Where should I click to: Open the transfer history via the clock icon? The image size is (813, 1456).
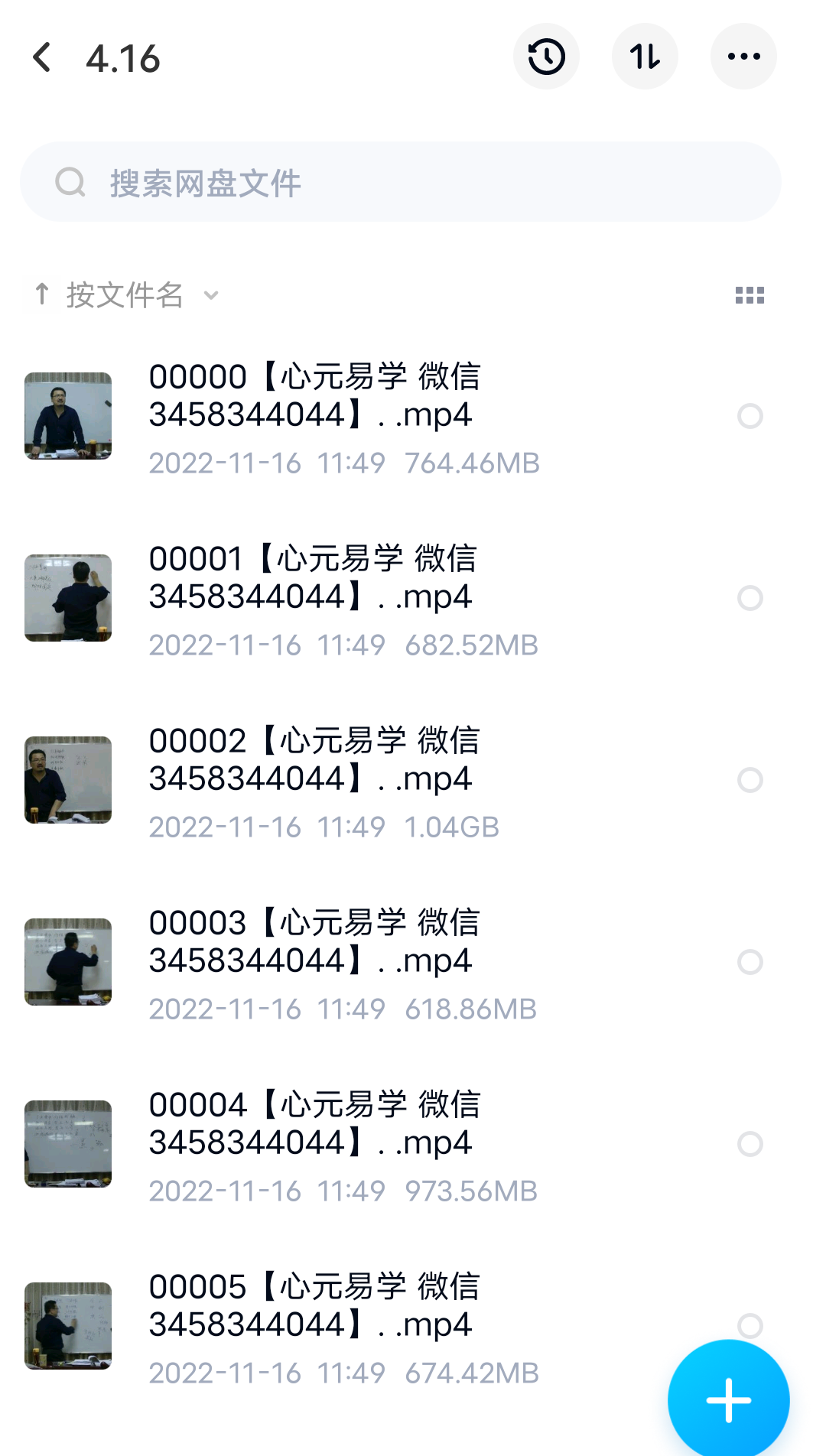(546, 57)
